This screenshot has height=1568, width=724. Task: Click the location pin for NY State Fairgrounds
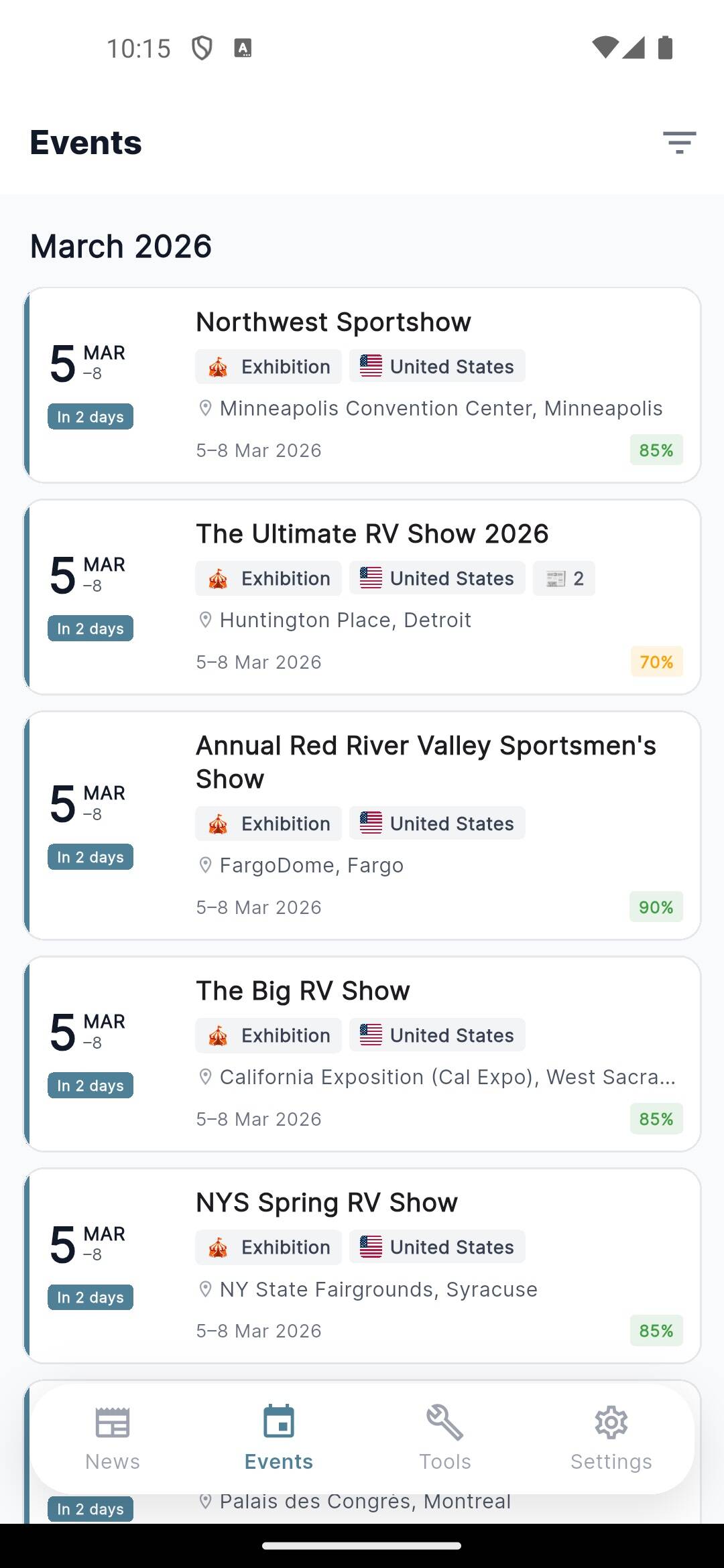coord(204,1289)
